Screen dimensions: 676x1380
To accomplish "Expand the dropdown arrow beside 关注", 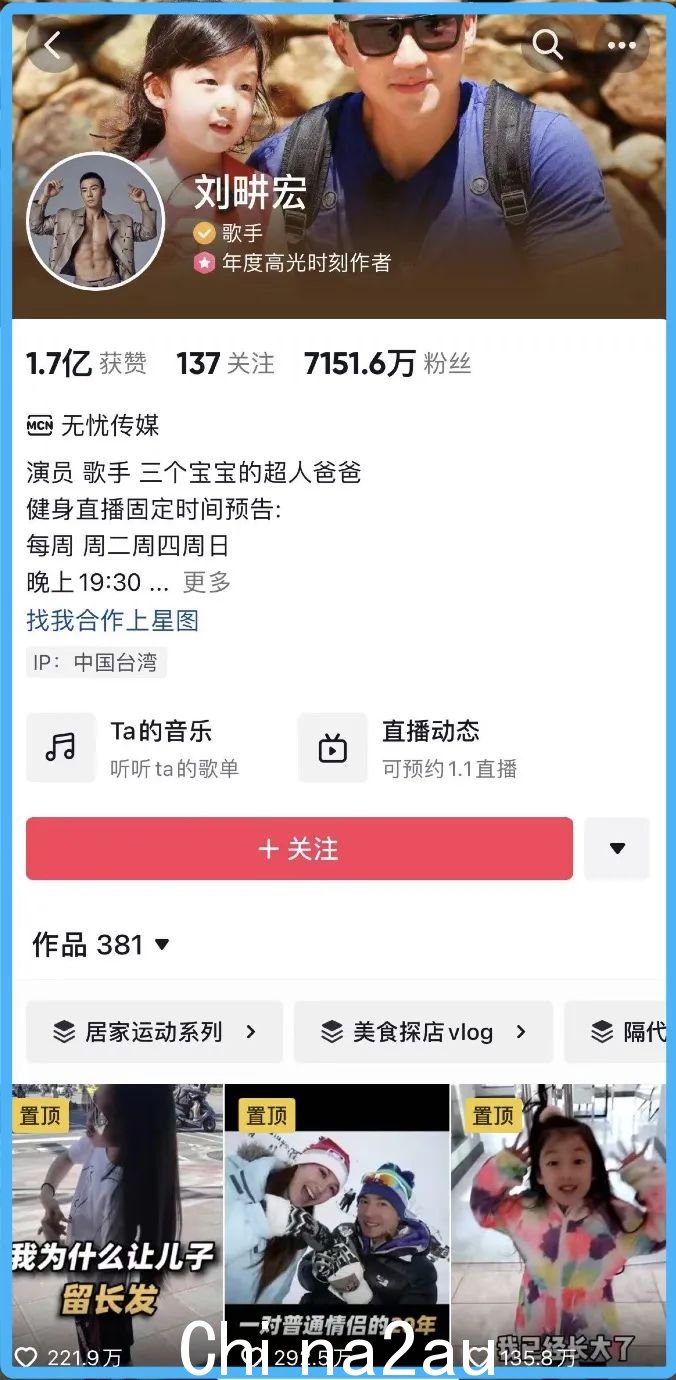I will 617,849.
